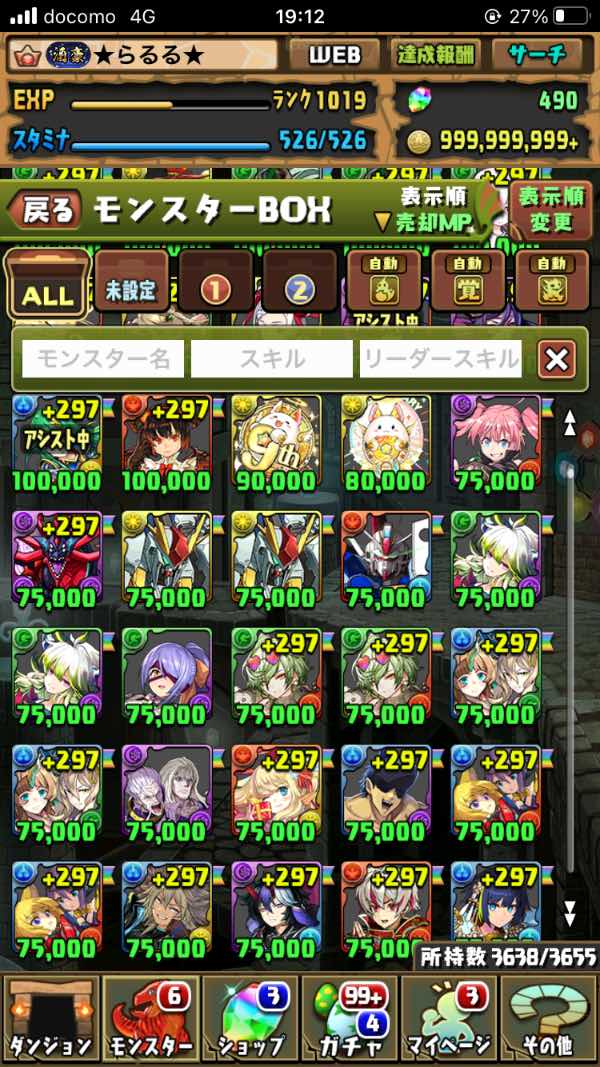Switch to box tab 1

pos(216,282)
